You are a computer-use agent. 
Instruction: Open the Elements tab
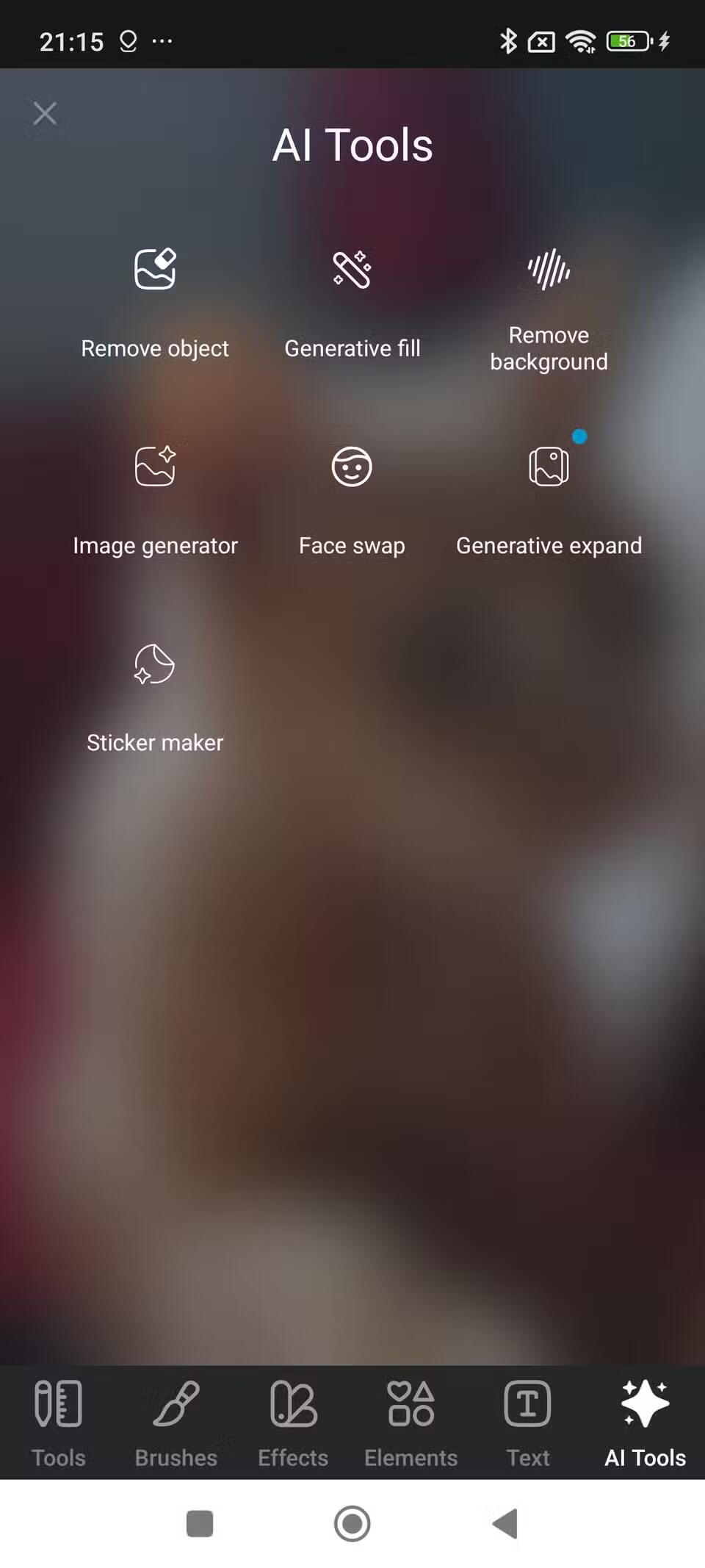point(411,1423)
